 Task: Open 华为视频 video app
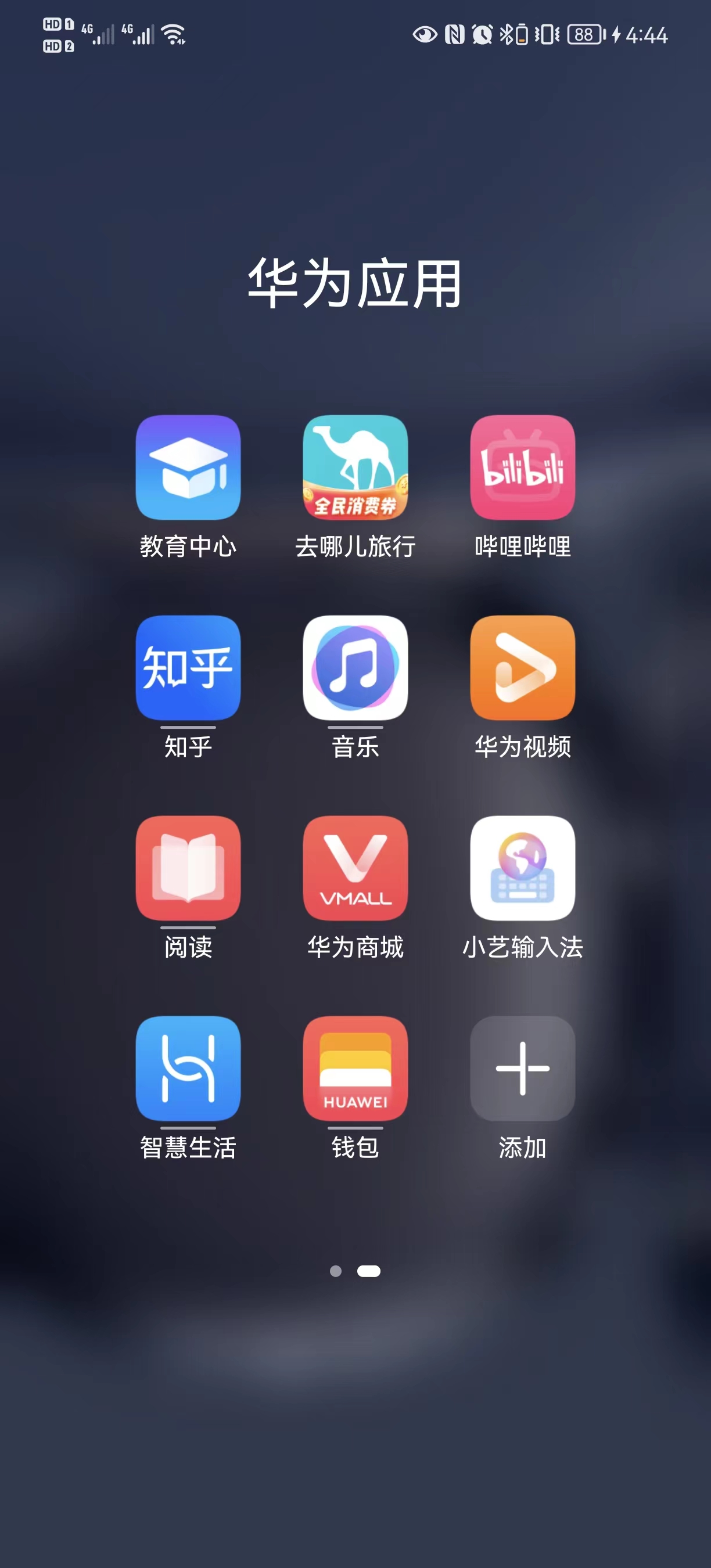pyautogui.click(x=522, y=668)
